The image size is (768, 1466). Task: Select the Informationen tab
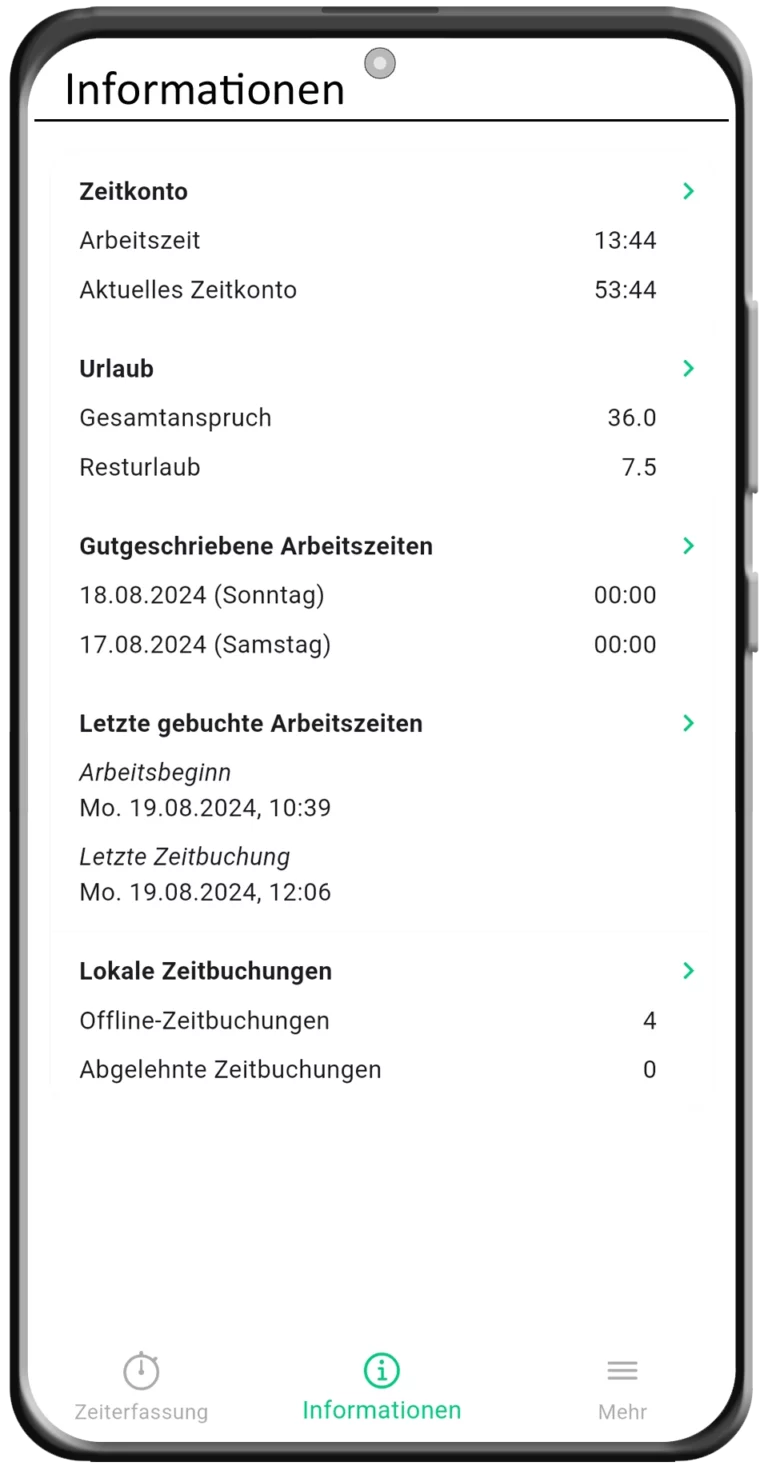pos(381,1385)
